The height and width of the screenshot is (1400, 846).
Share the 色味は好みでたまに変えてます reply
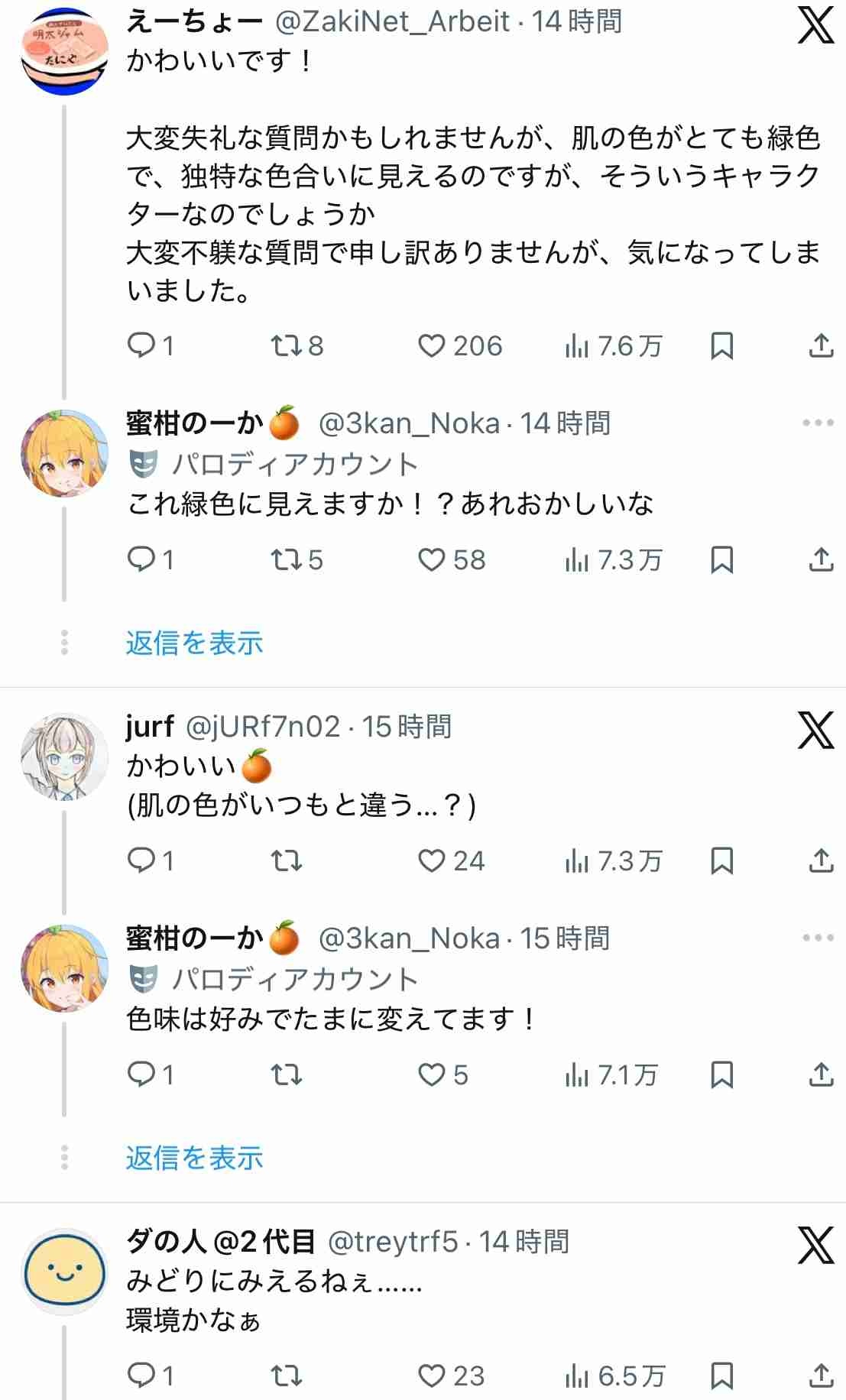(820, 1075)
